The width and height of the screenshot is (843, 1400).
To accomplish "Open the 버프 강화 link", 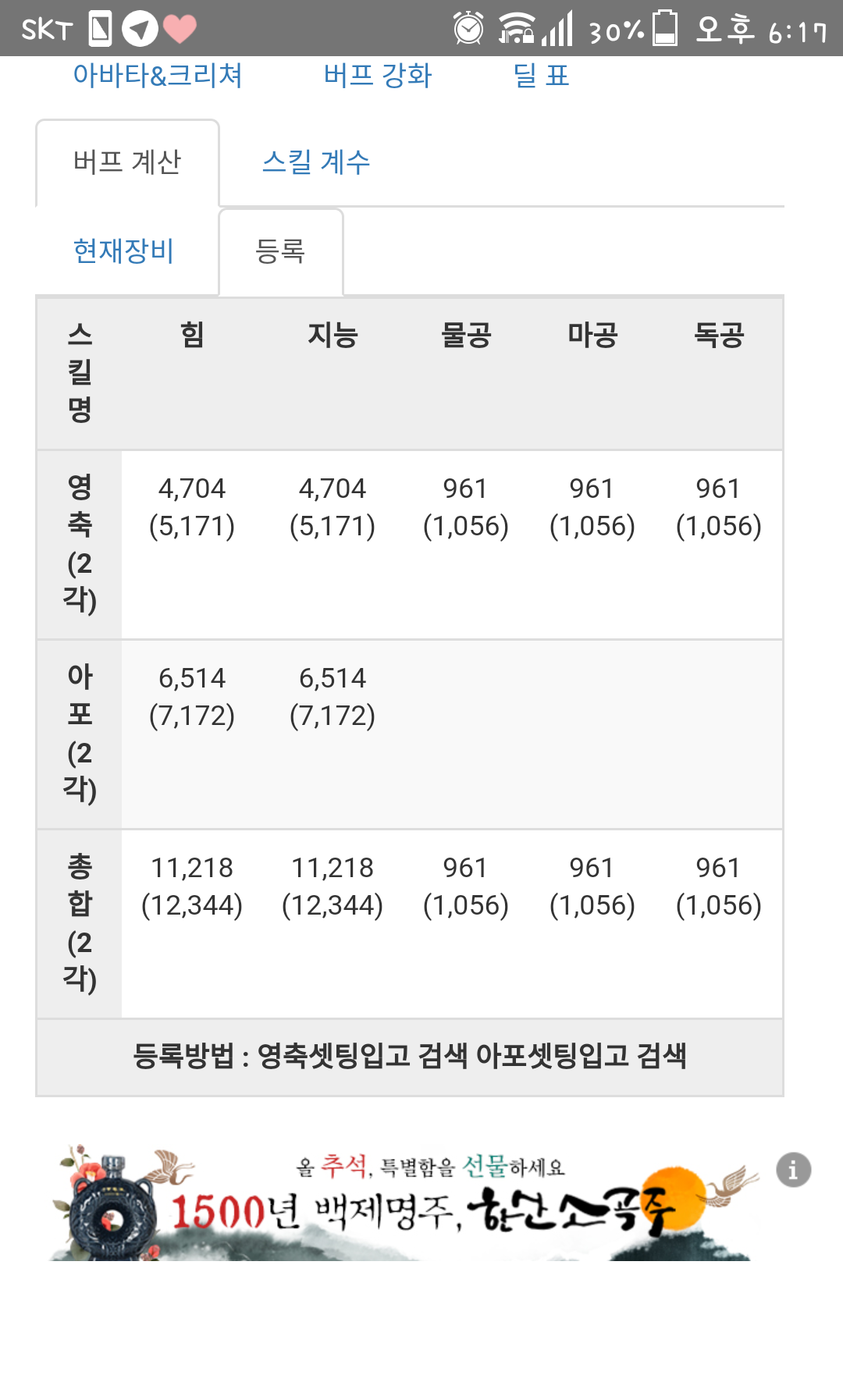I will [378, 76].
